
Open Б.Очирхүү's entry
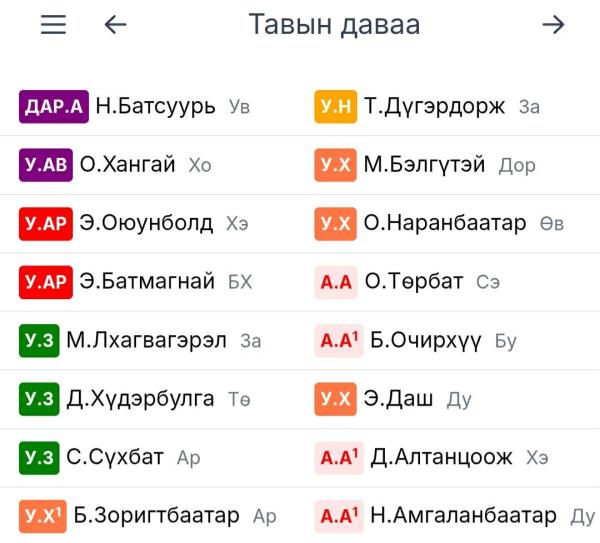point(425,340)
